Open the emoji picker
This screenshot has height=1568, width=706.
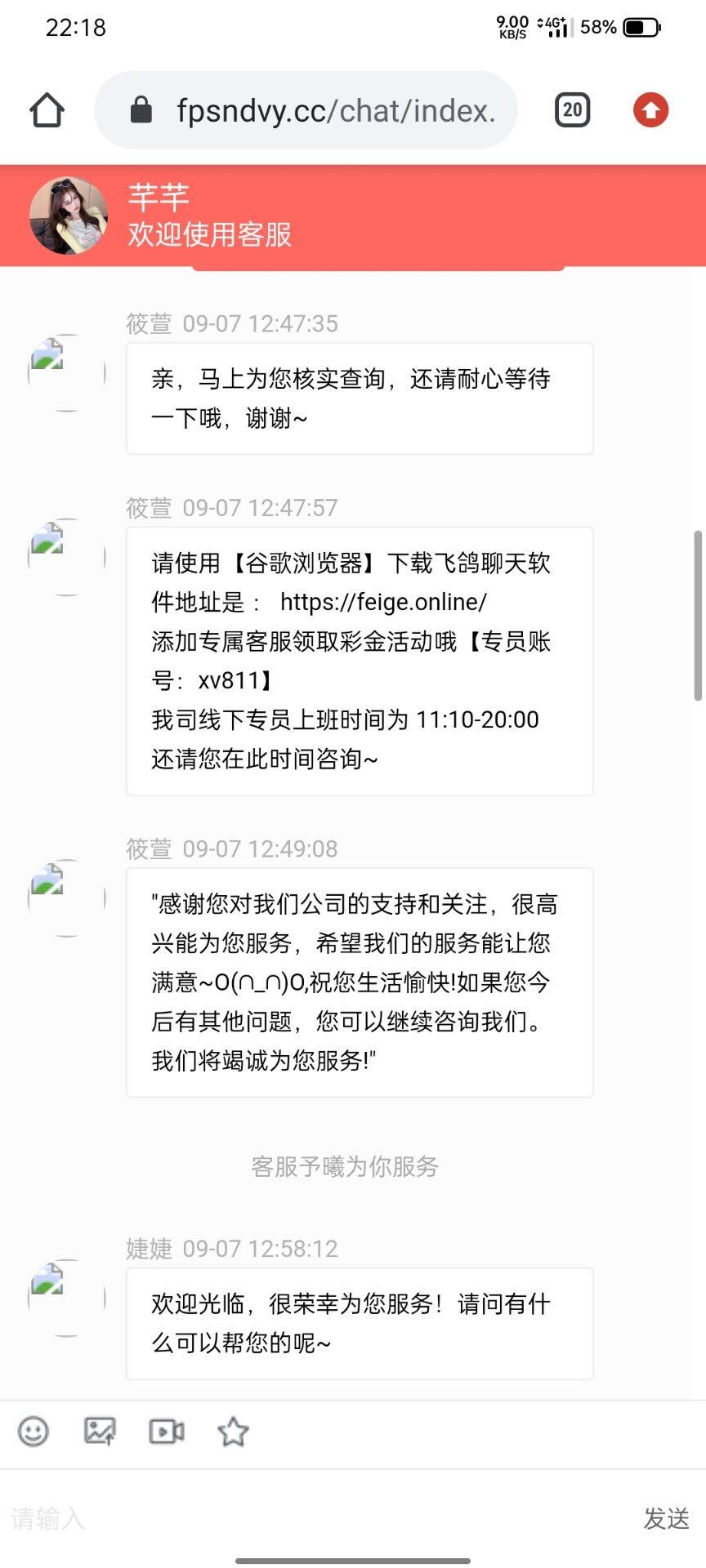click(x=34, y=1432)
